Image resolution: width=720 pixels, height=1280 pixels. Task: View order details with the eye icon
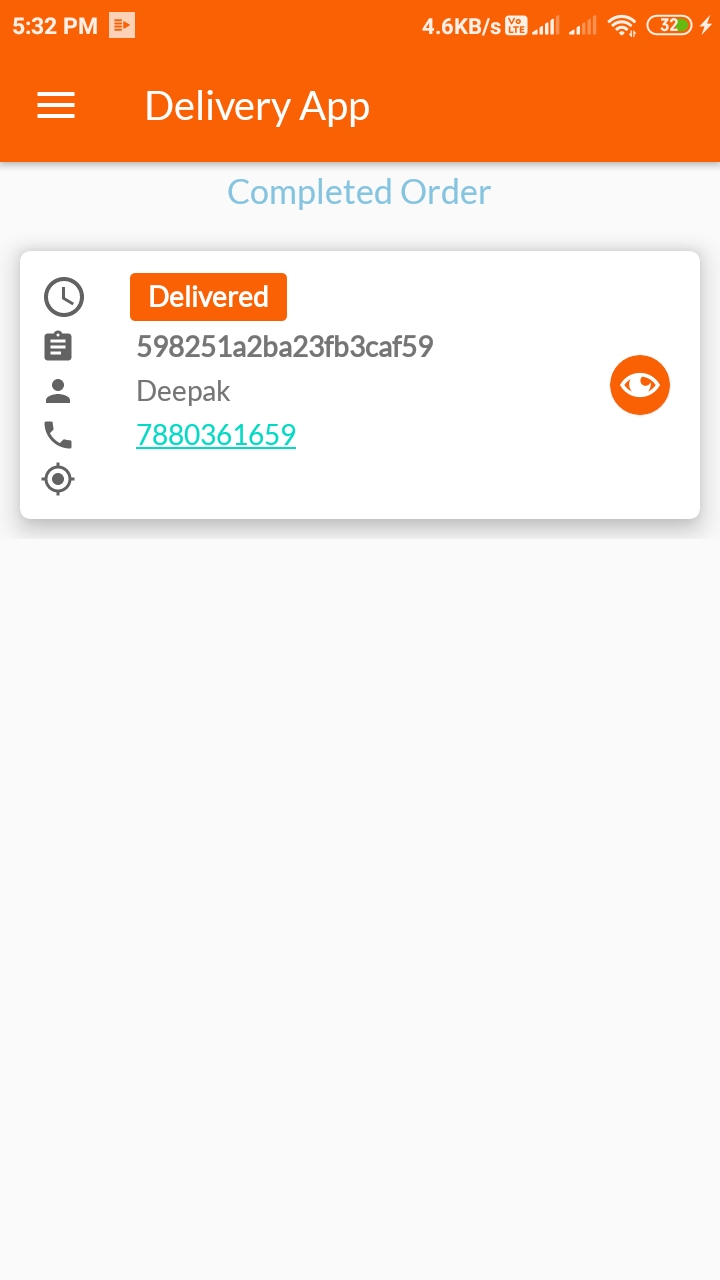pos(640,385)
